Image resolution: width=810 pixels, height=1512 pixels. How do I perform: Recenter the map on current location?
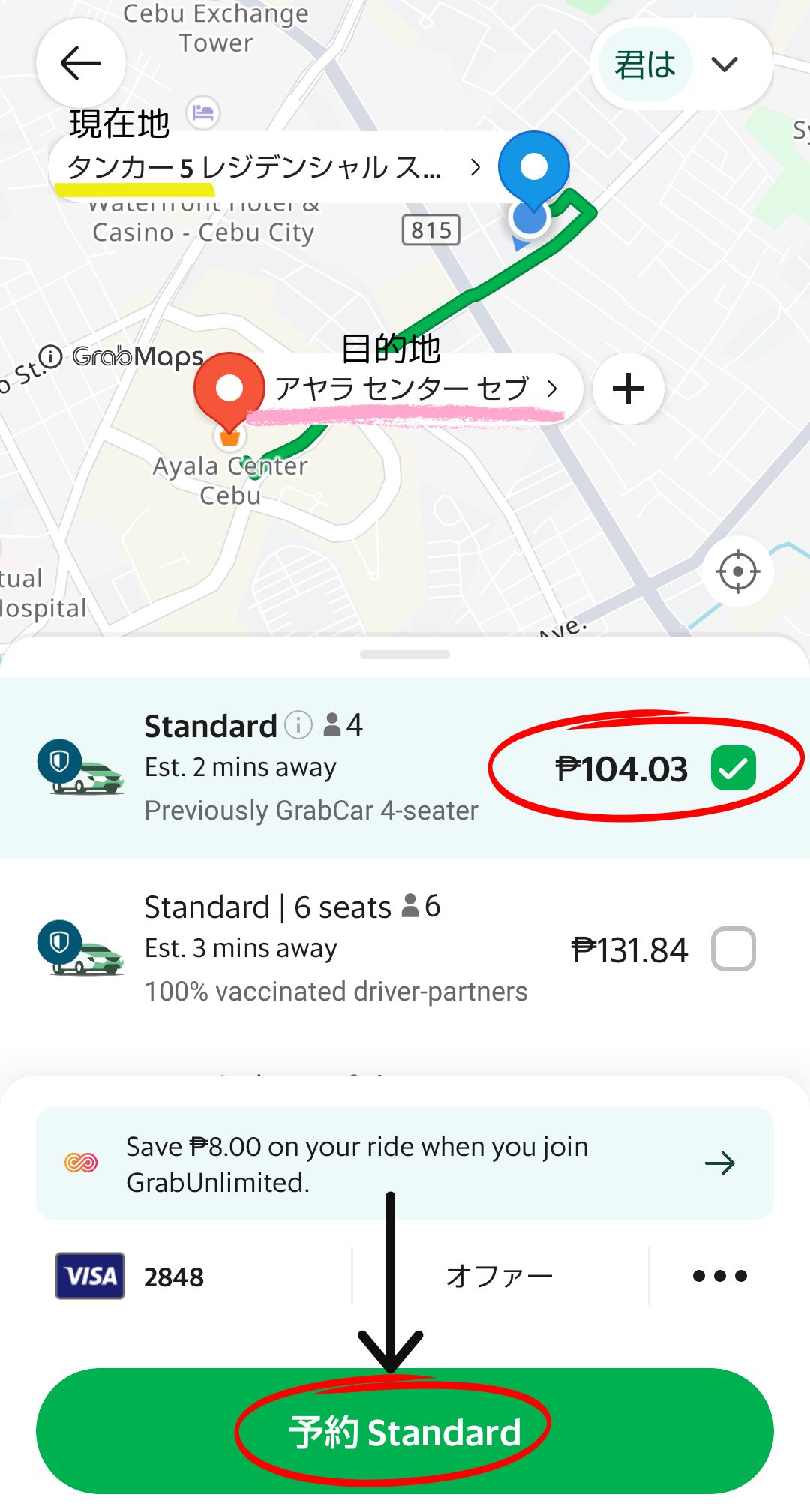pos(737,572)
